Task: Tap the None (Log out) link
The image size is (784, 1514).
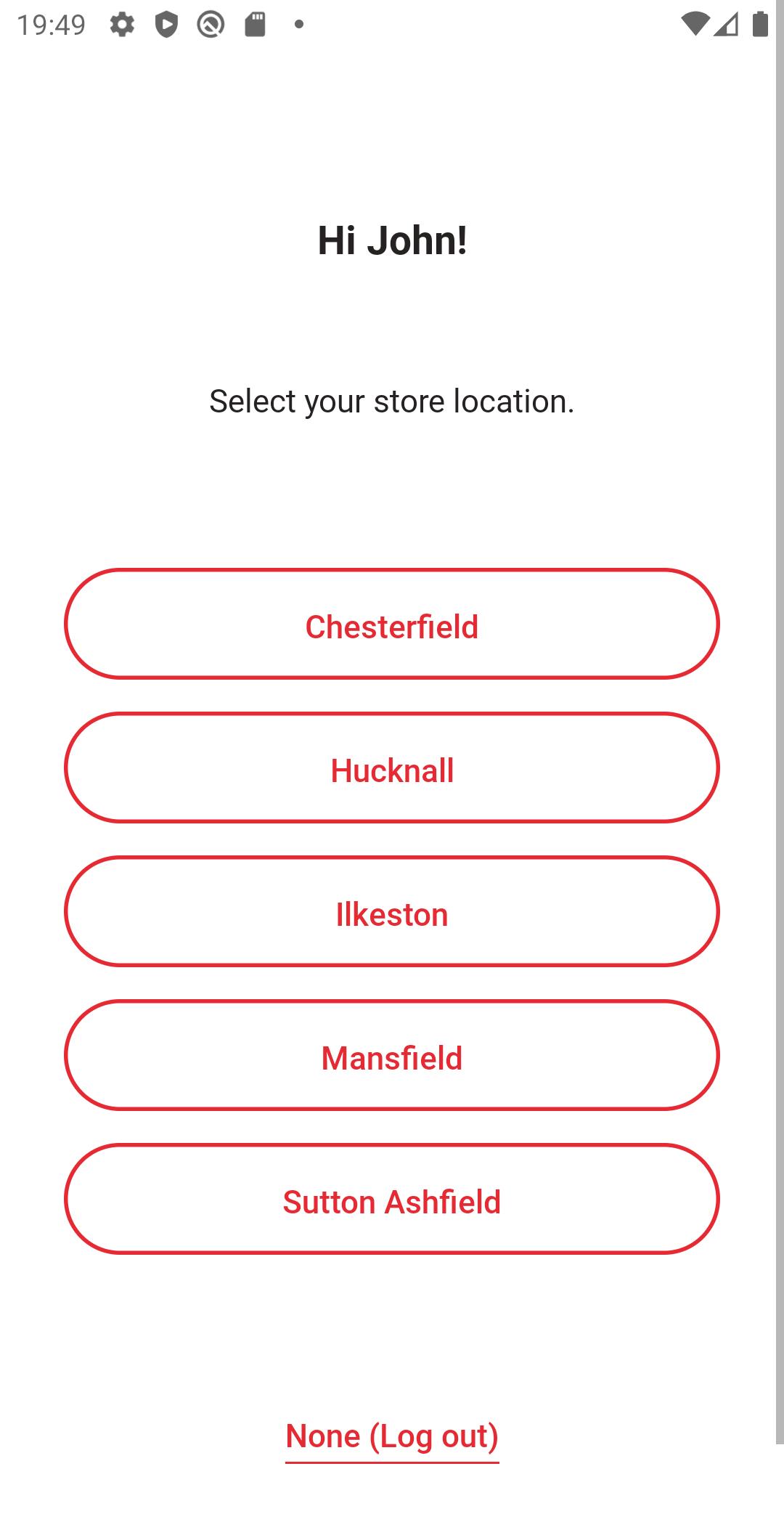Action: [392, 1436]
